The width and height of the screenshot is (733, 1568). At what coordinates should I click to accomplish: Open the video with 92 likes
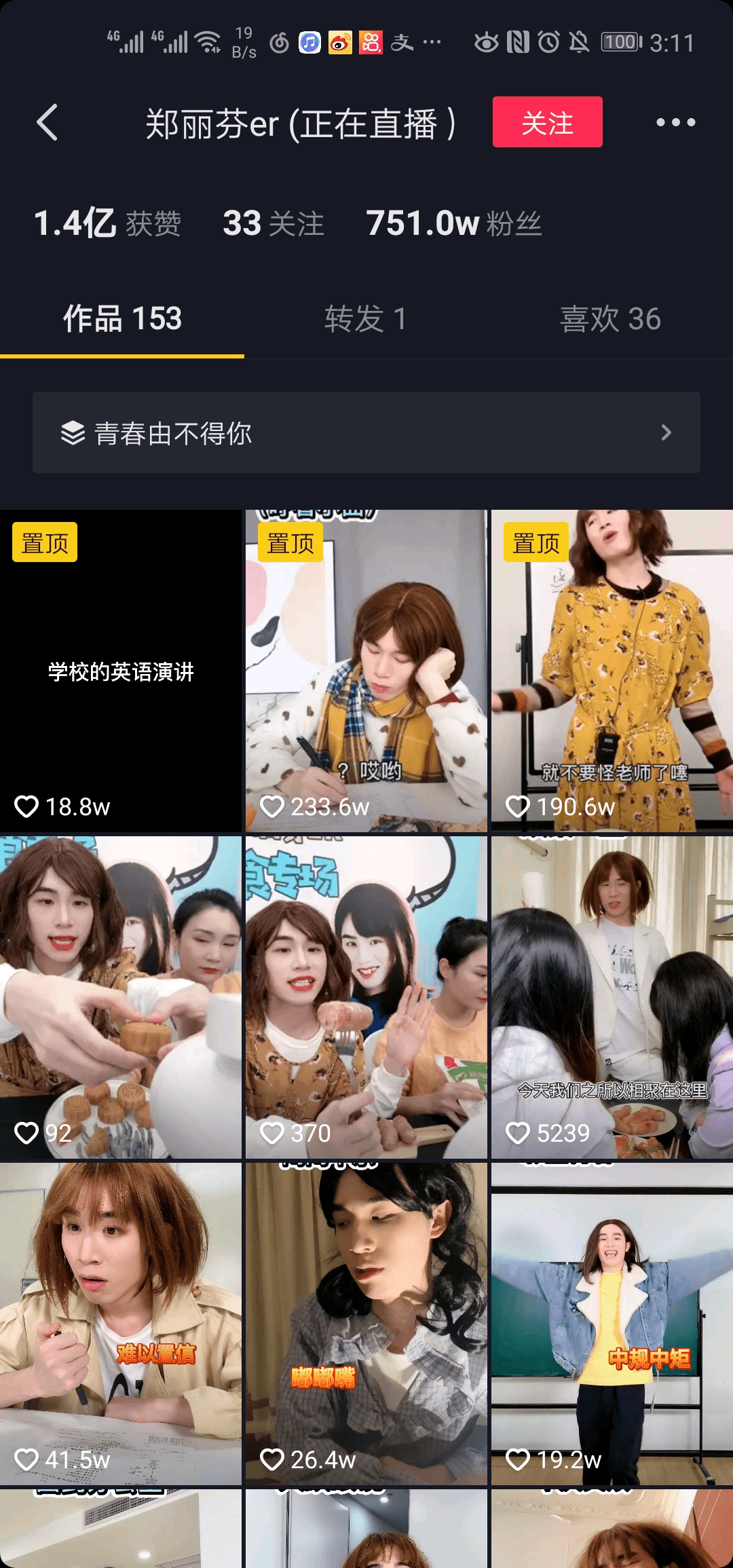(121, 997)
